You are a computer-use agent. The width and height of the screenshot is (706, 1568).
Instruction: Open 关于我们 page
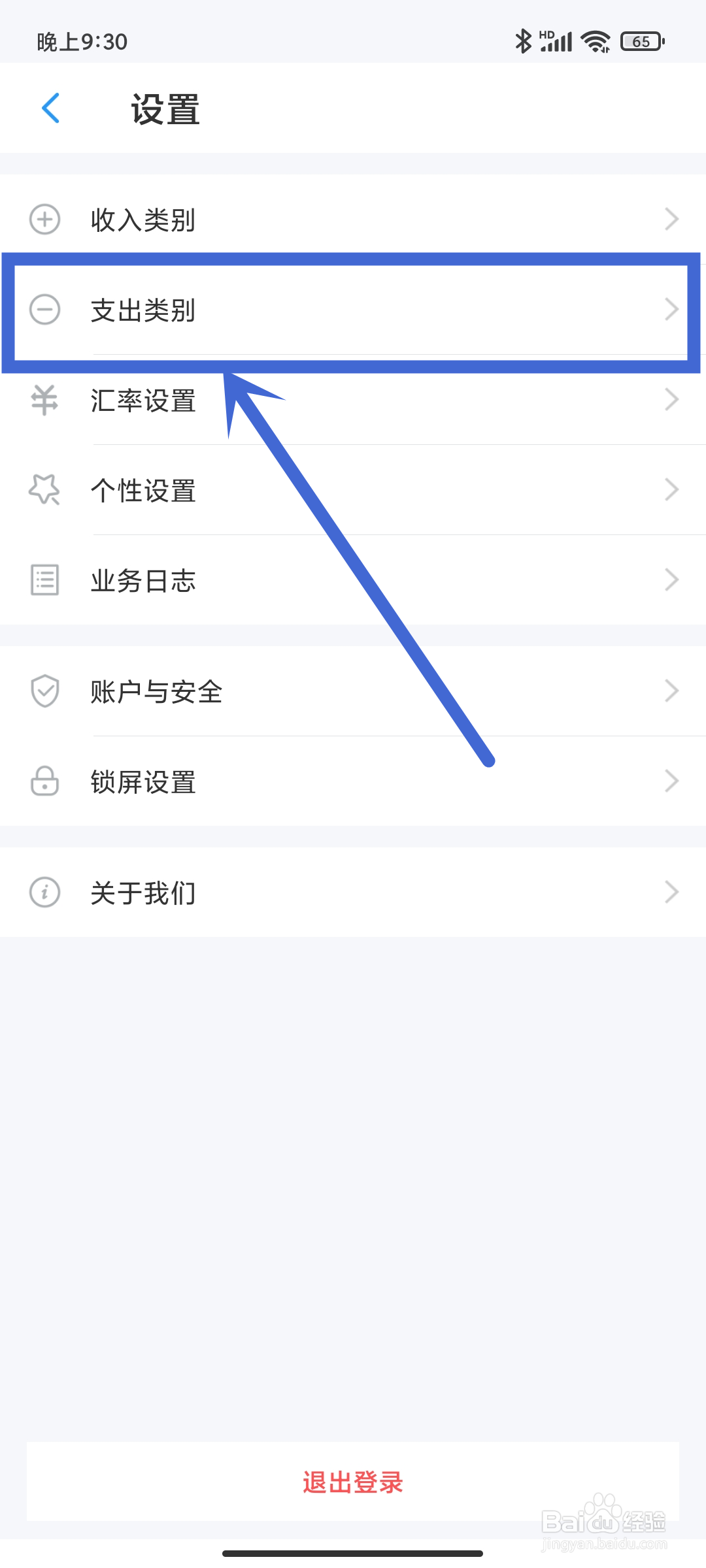pyautogui.click(x=353, y=892)
